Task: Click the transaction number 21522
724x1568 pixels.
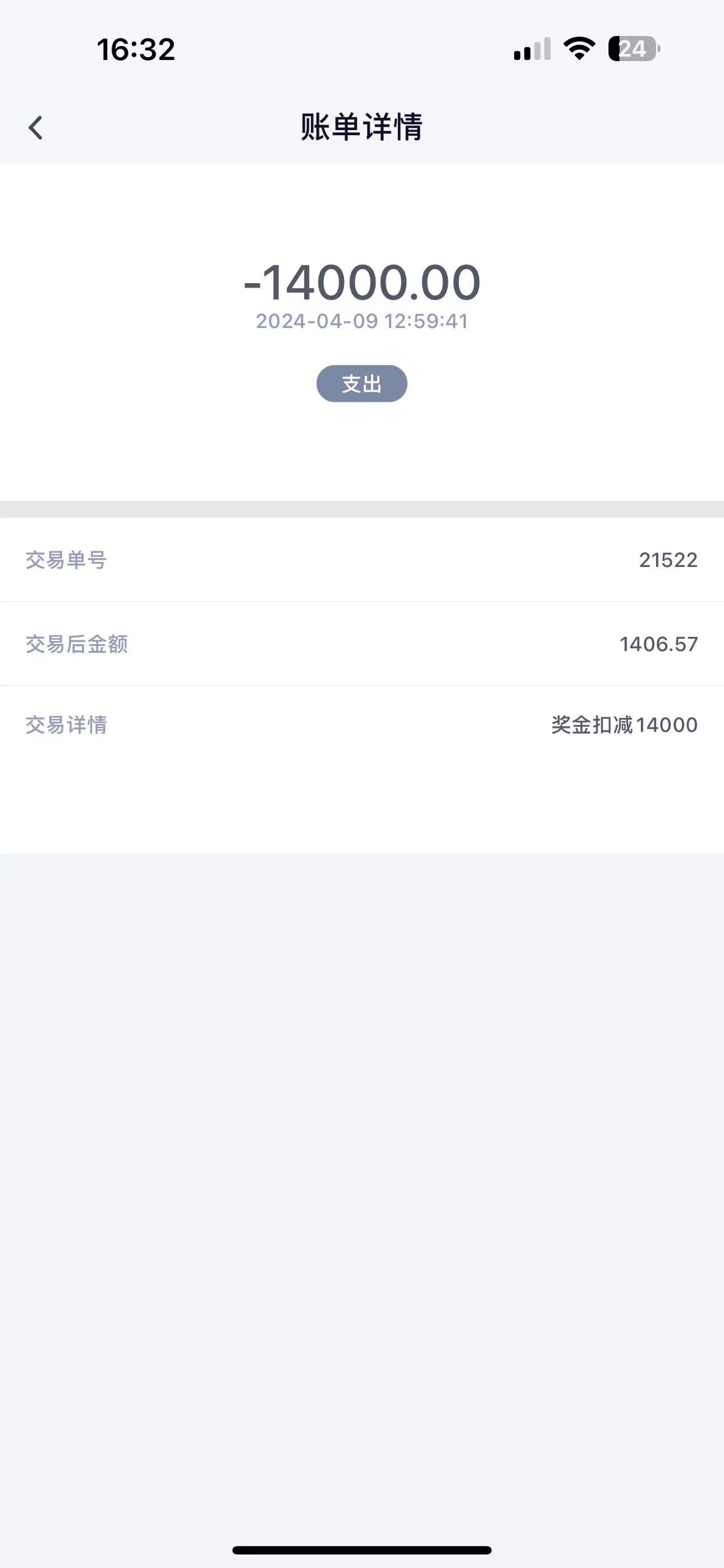Action: [x=667, y=560]
